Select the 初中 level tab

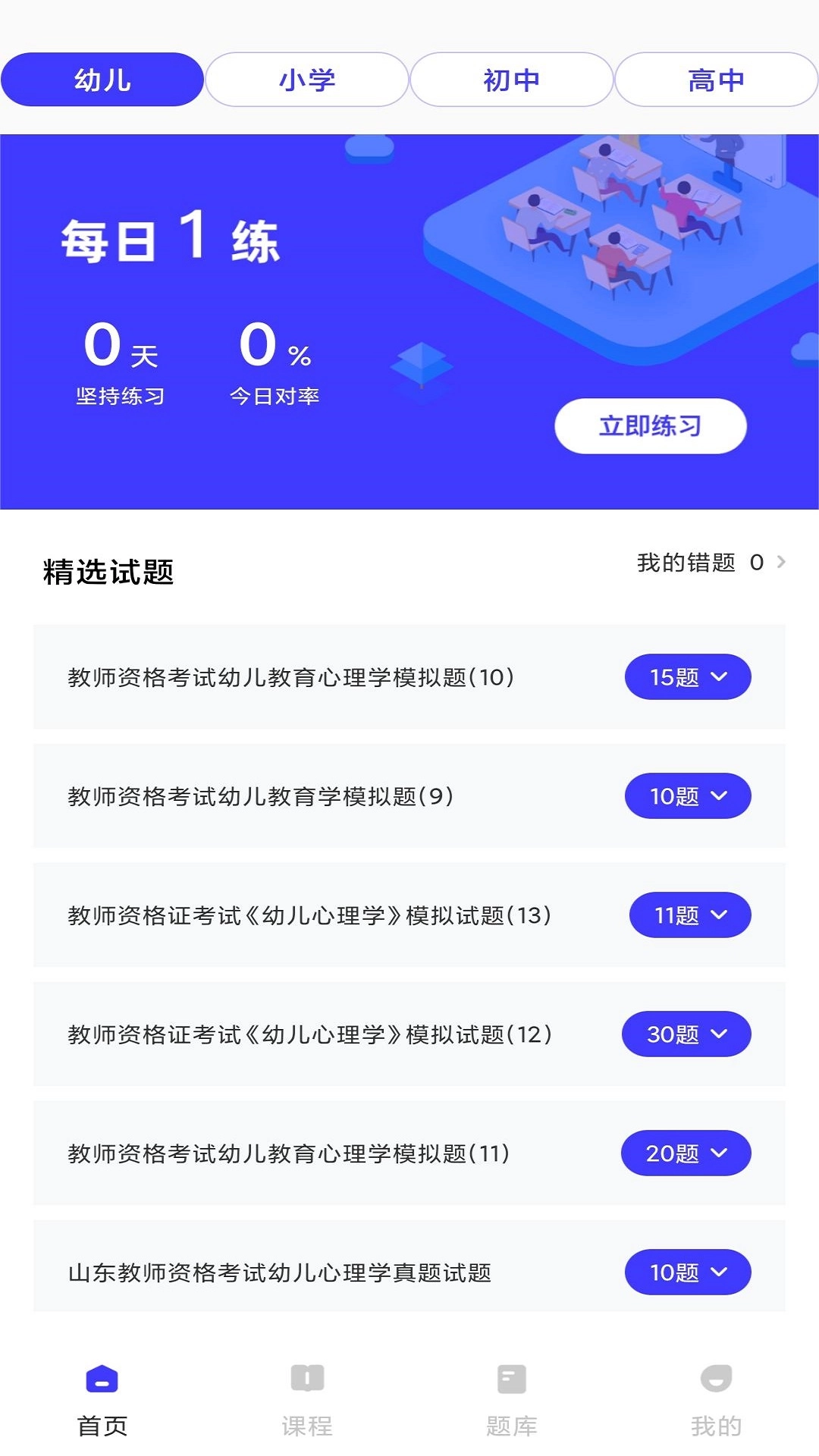pos(511,80)
